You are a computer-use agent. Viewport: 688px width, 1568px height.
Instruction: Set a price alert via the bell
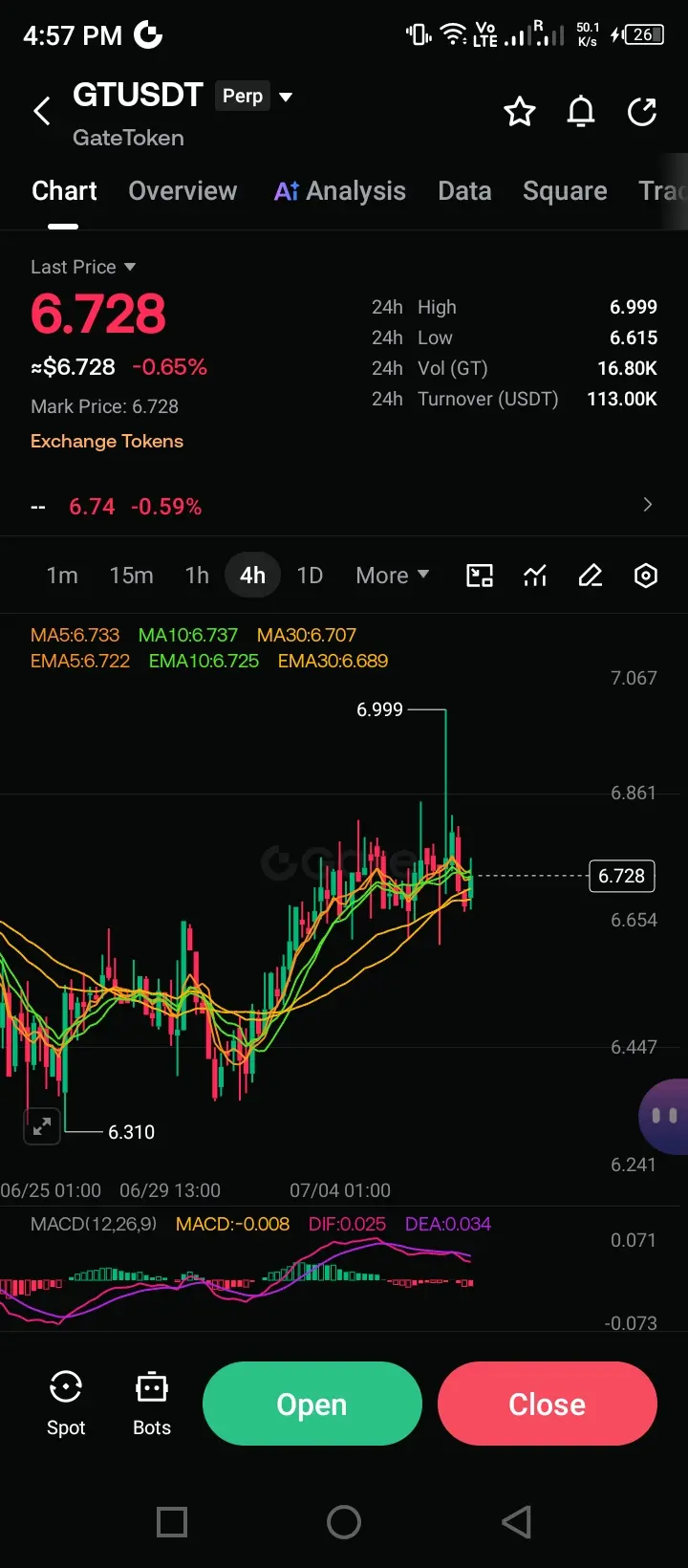(581, 112)
